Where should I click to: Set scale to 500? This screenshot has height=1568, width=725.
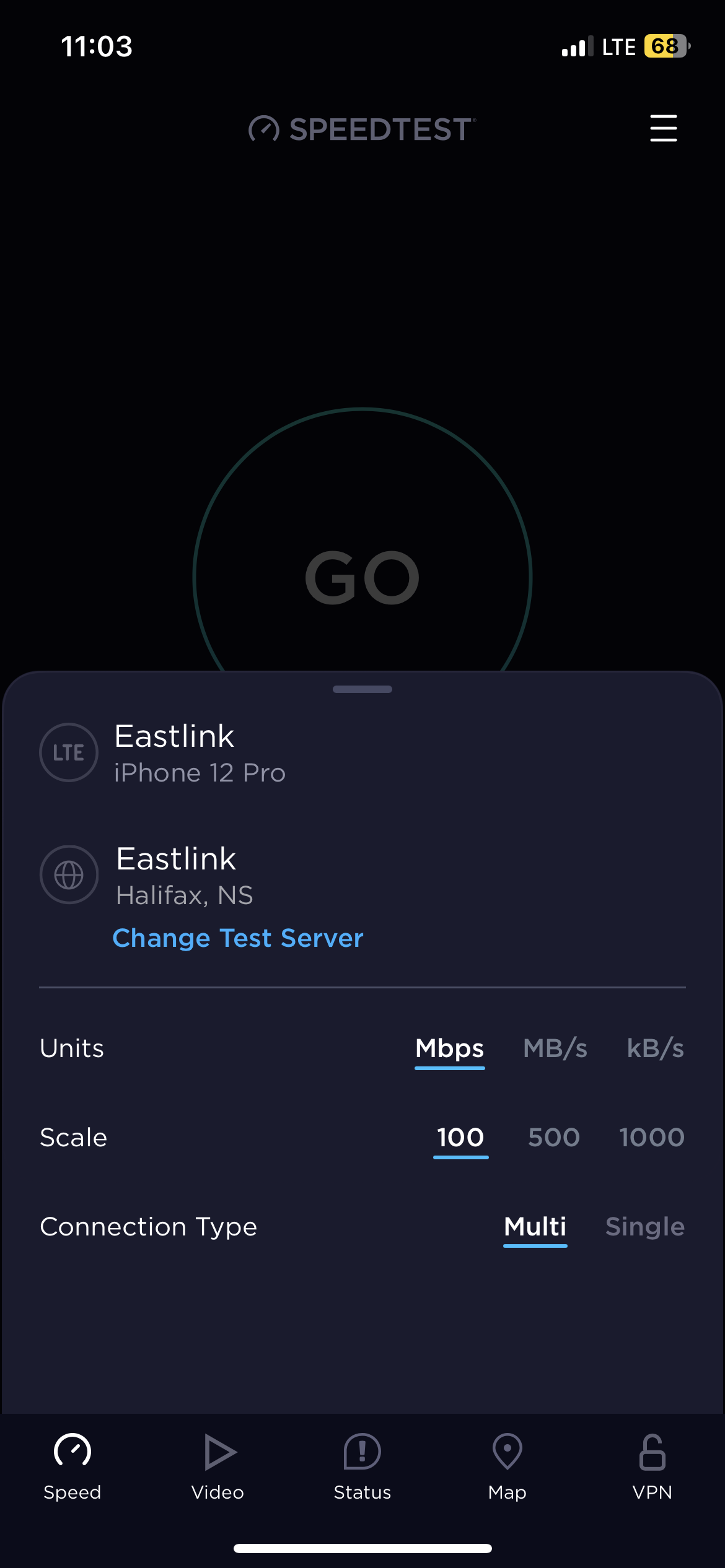coord(553,1138)
